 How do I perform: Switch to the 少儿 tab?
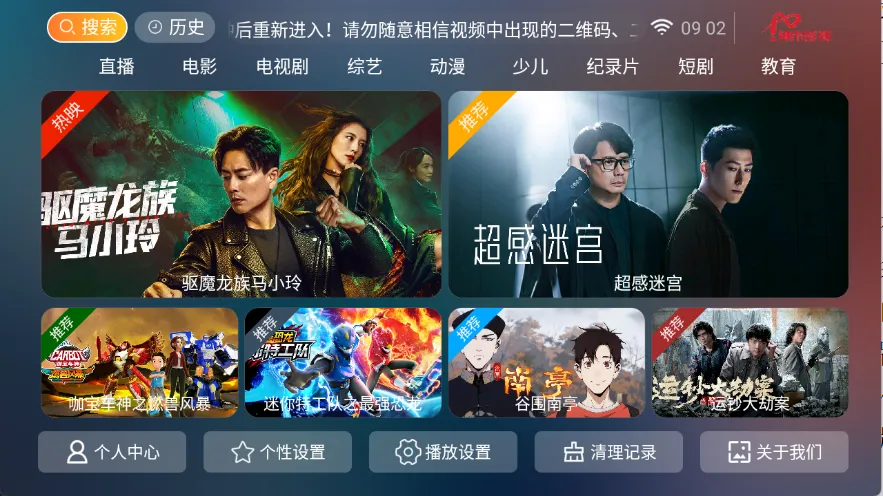coord(530,67)
